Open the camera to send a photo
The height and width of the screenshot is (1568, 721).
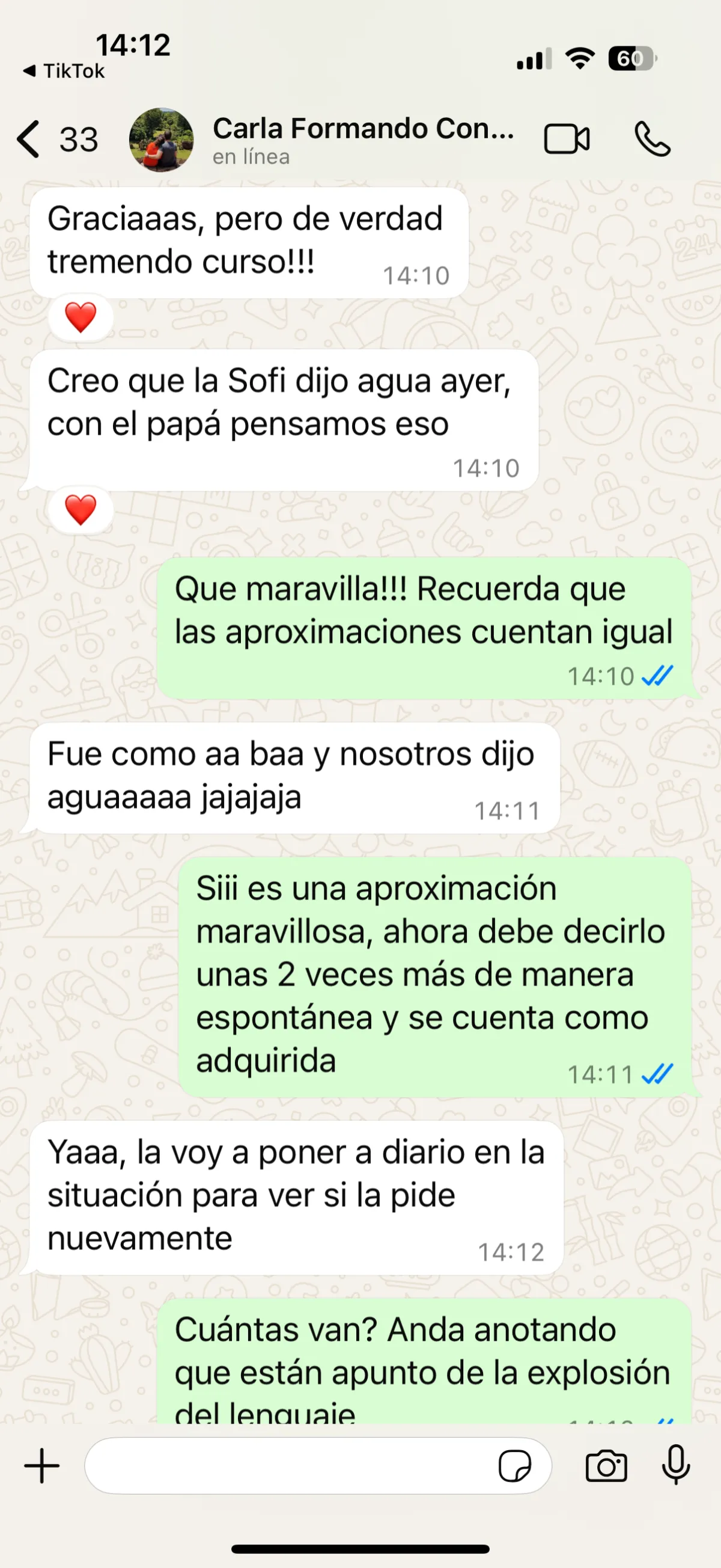click(x=606, y=1465)
